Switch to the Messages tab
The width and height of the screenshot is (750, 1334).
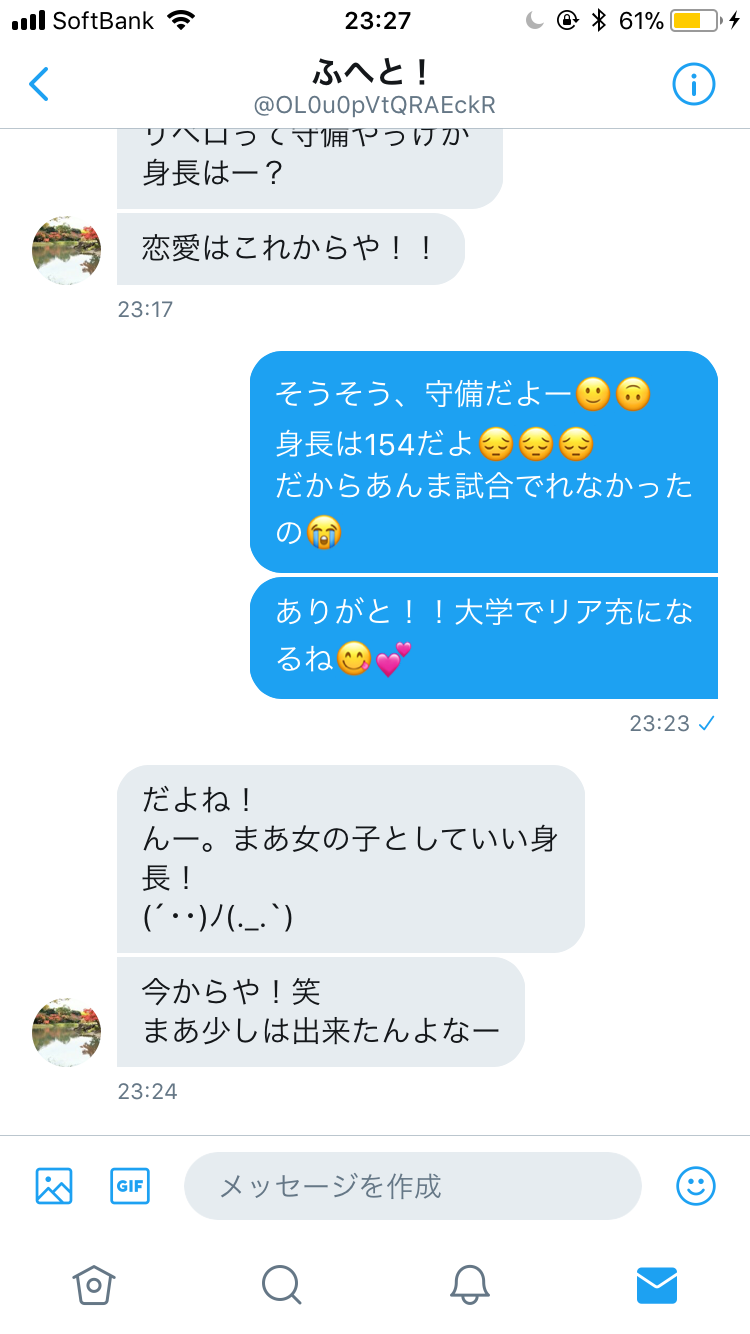657,1284
